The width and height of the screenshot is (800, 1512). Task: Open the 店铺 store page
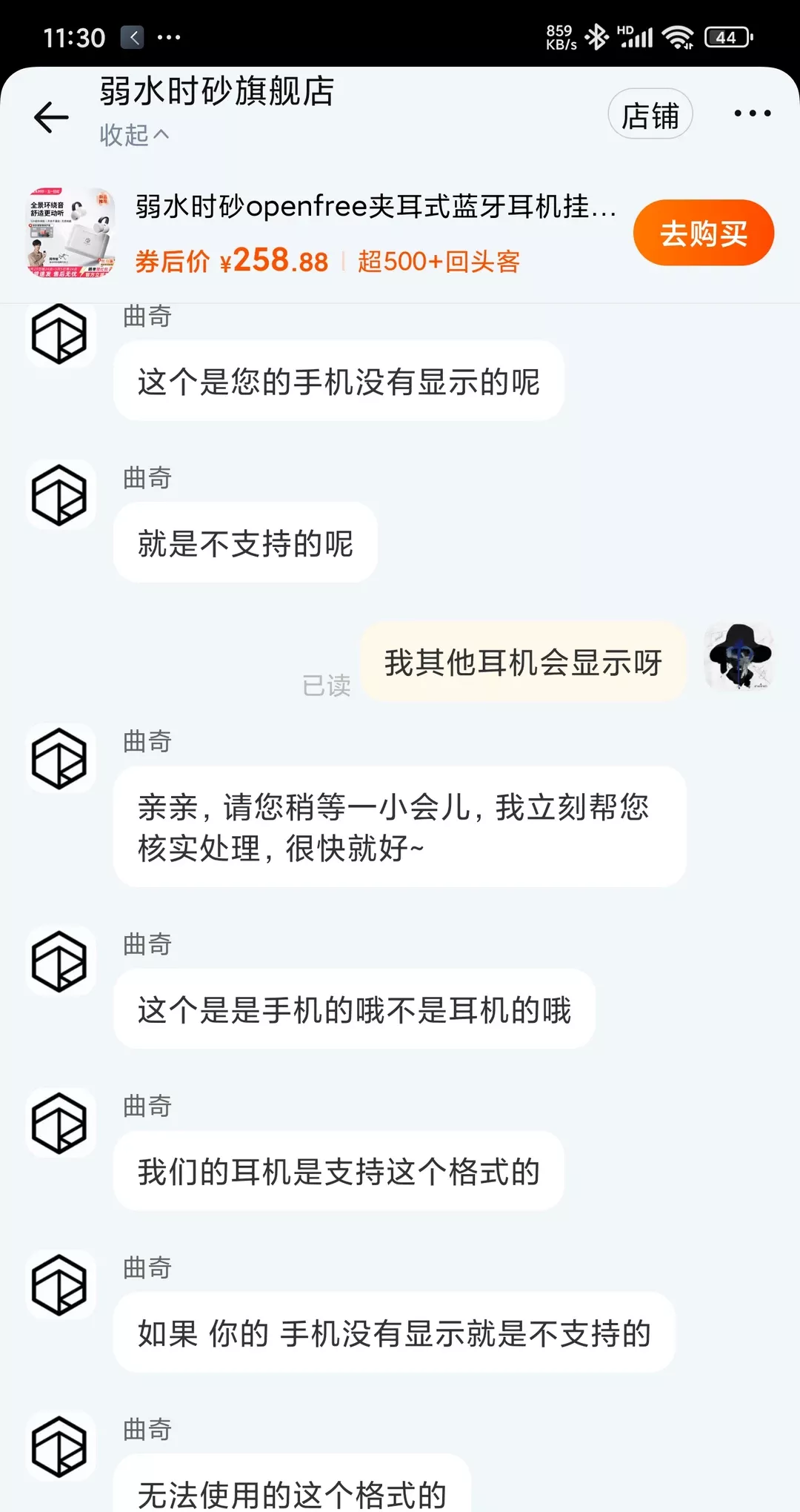(650, 115)
